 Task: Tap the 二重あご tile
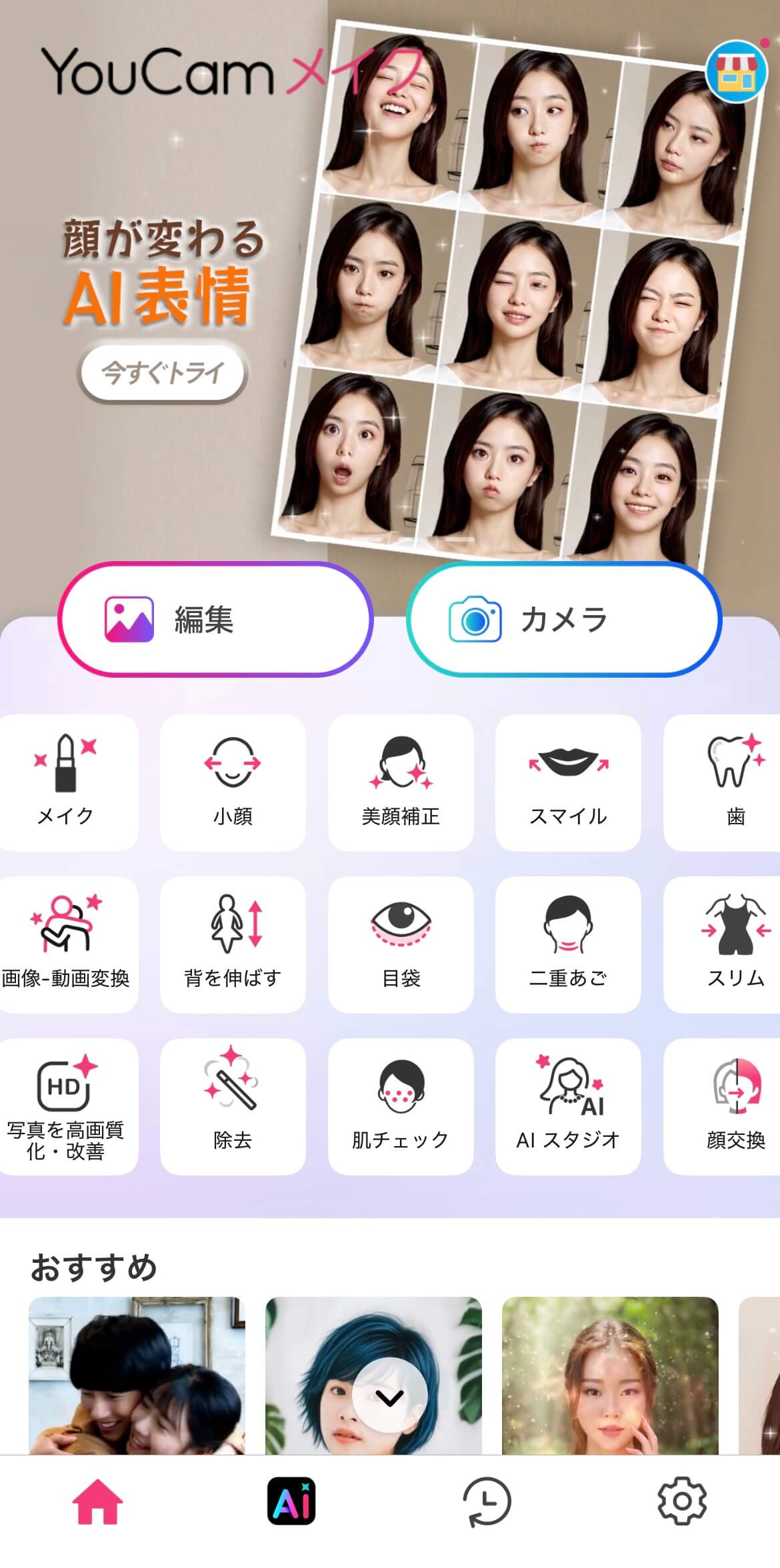tap(568, 944)
